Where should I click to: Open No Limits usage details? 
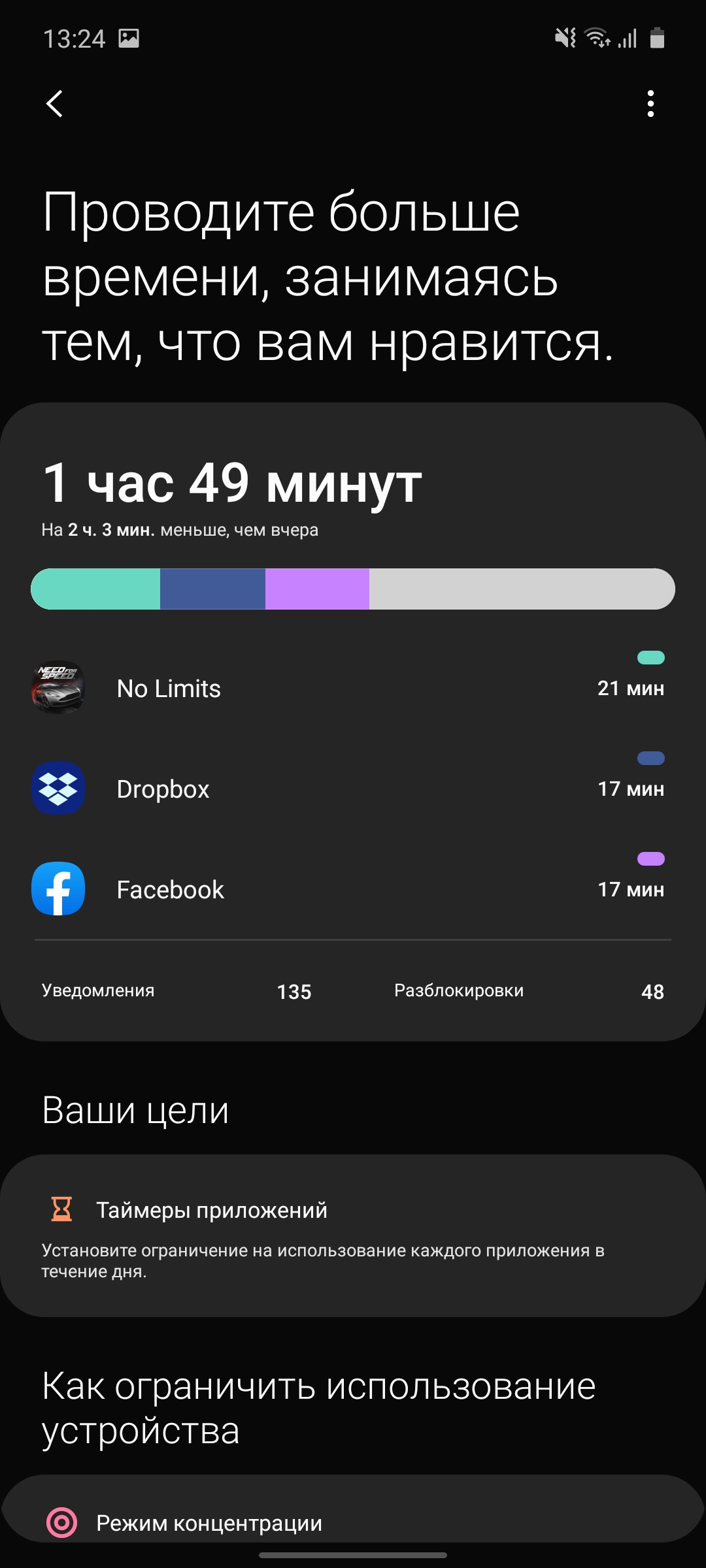(353, 689)
